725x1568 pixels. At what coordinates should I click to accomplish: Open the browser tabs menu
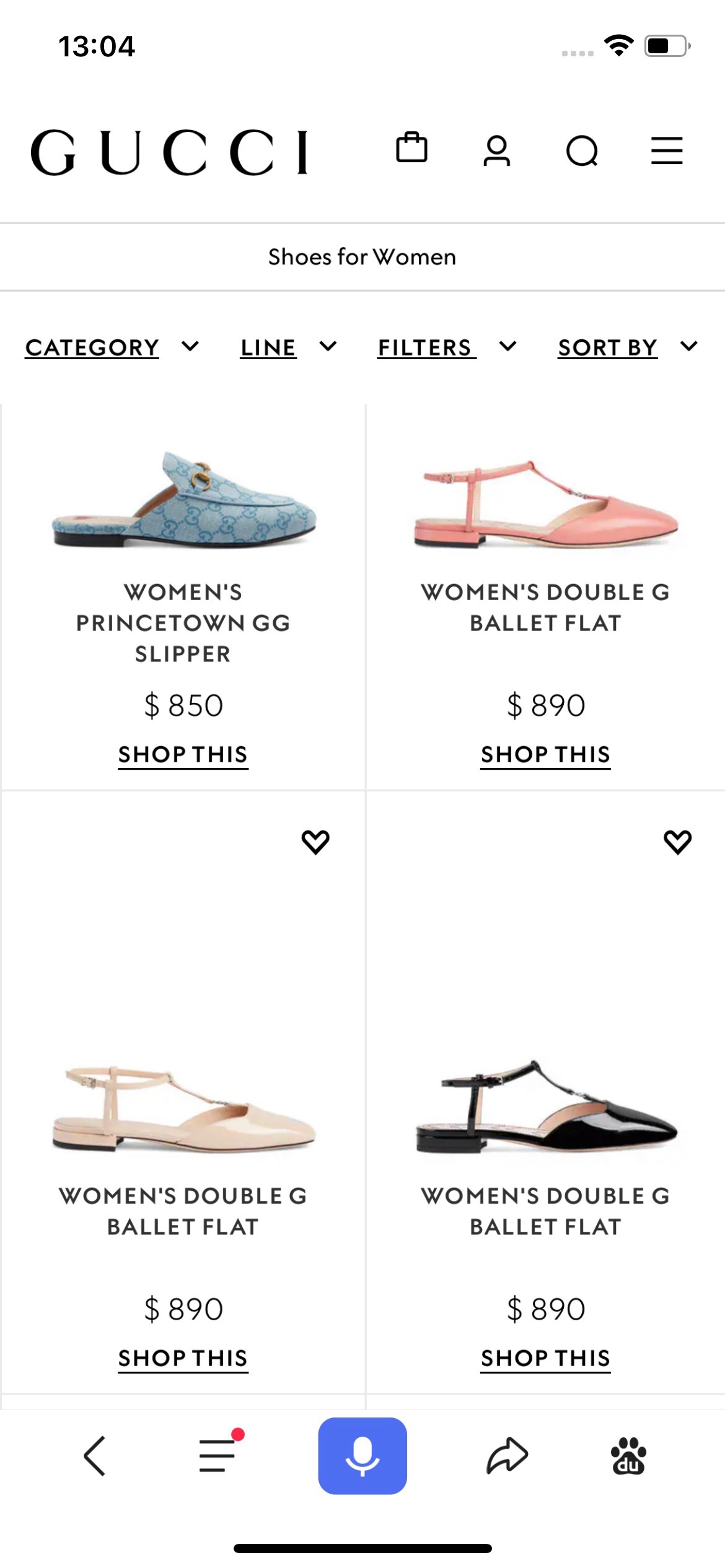218,1456
